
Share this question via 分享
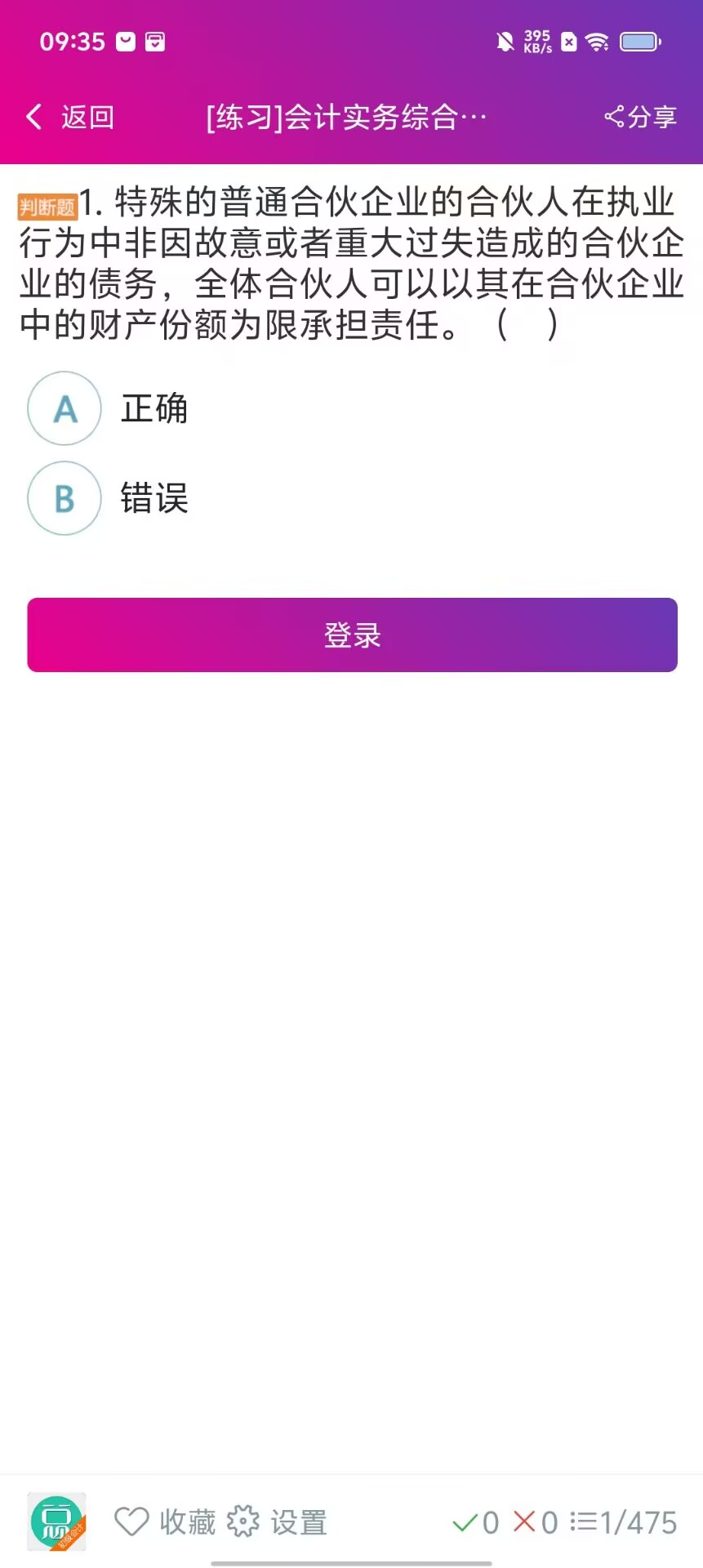(x=641, y=118)
